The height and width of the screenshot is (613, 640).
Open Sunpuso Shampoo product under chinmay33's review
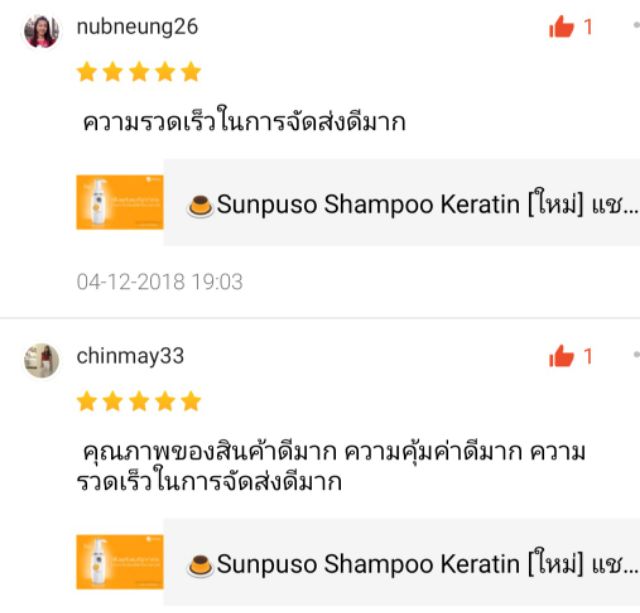[358, 562]
